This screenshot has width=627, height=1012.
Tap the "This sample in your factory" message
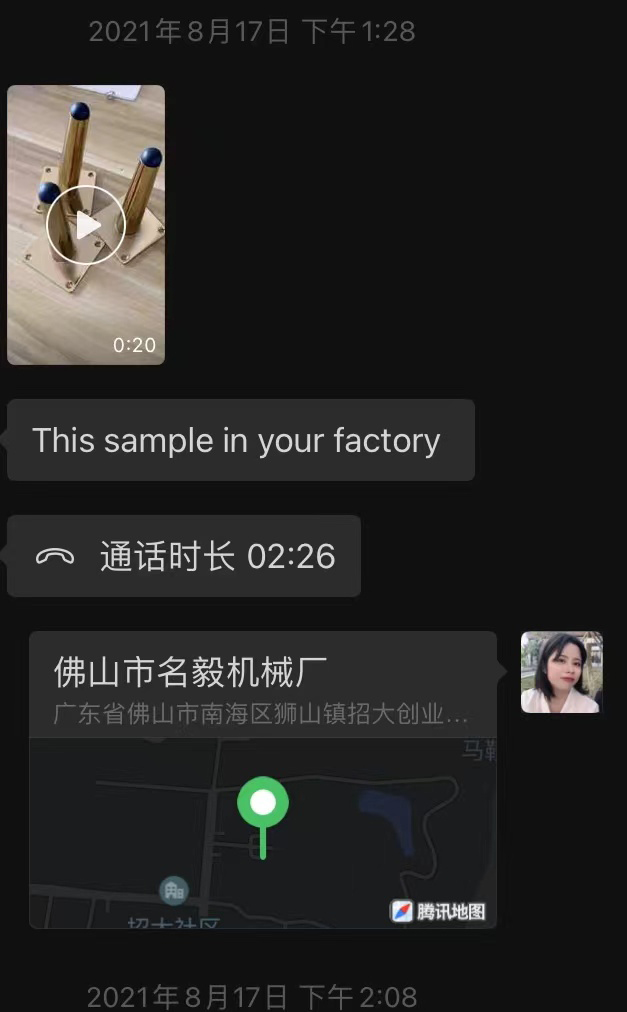(x=241, y=440)
